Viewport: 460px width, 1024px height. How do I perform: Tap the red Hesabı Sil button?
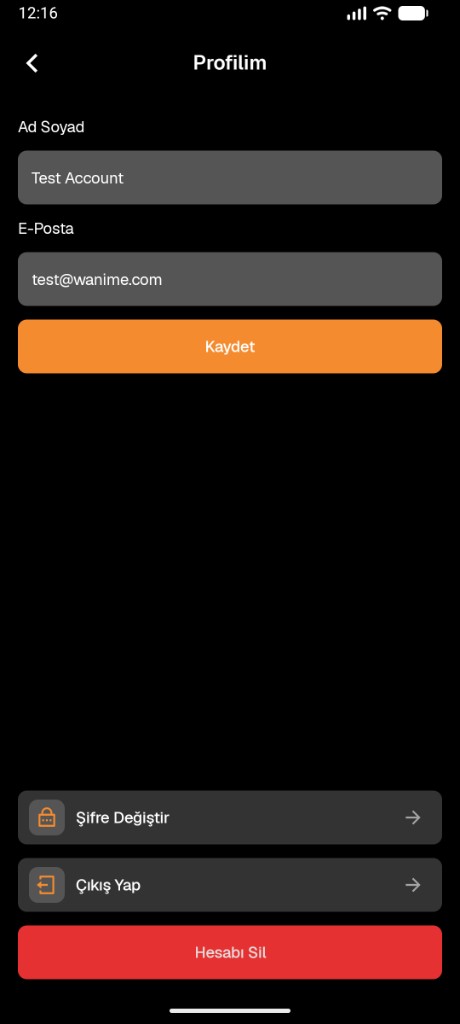pyautogui.click(x=230, y=952)
